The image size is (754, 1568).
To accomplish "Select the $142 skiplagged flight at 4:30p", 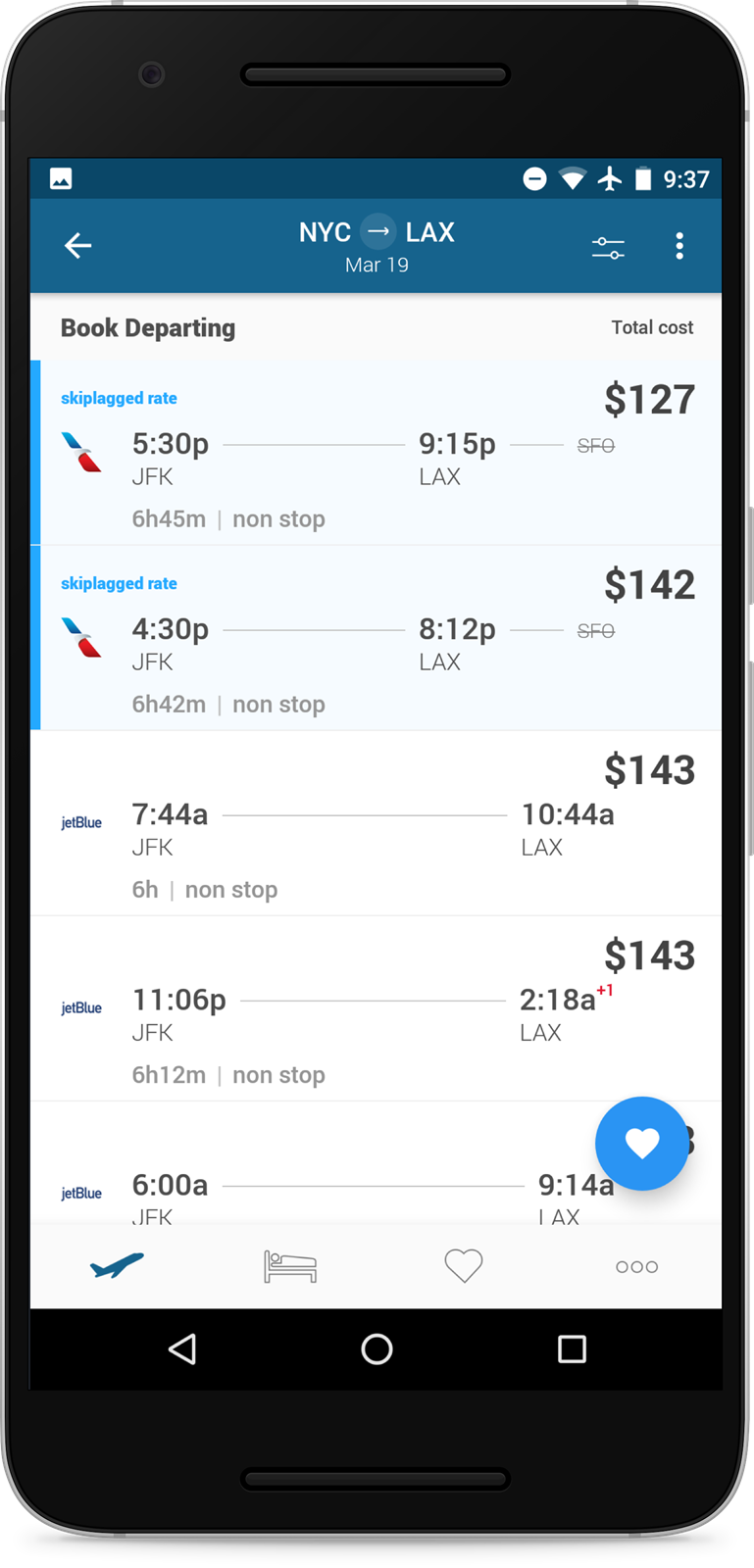I will coord(377,638).
